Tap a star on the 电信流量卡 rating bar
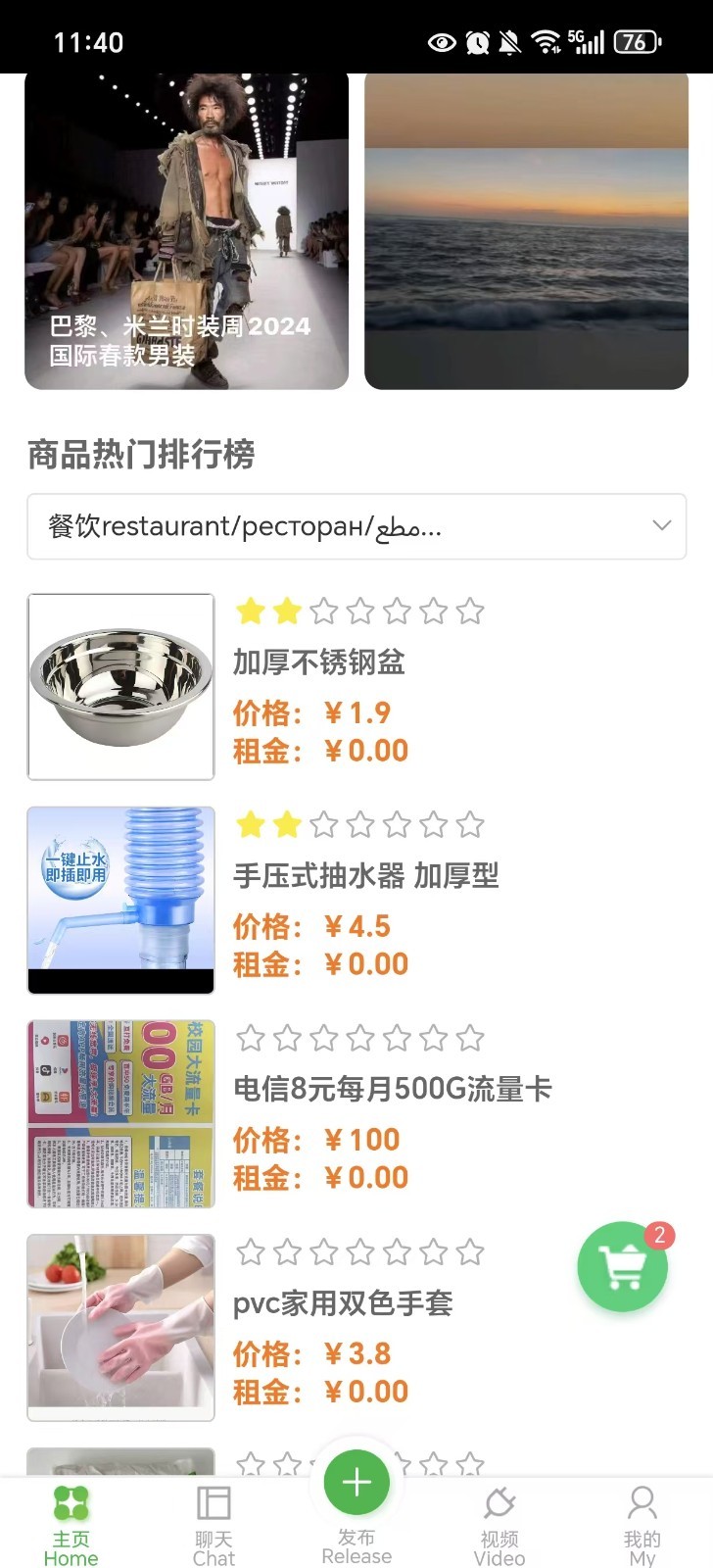 (324, 1037)
